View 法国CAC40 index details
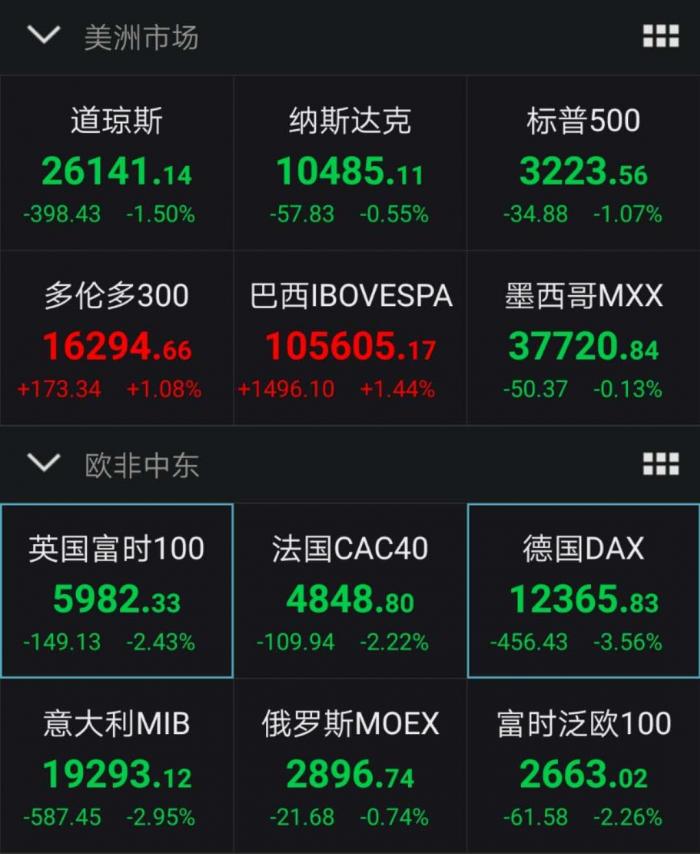 tap(350, 591)
